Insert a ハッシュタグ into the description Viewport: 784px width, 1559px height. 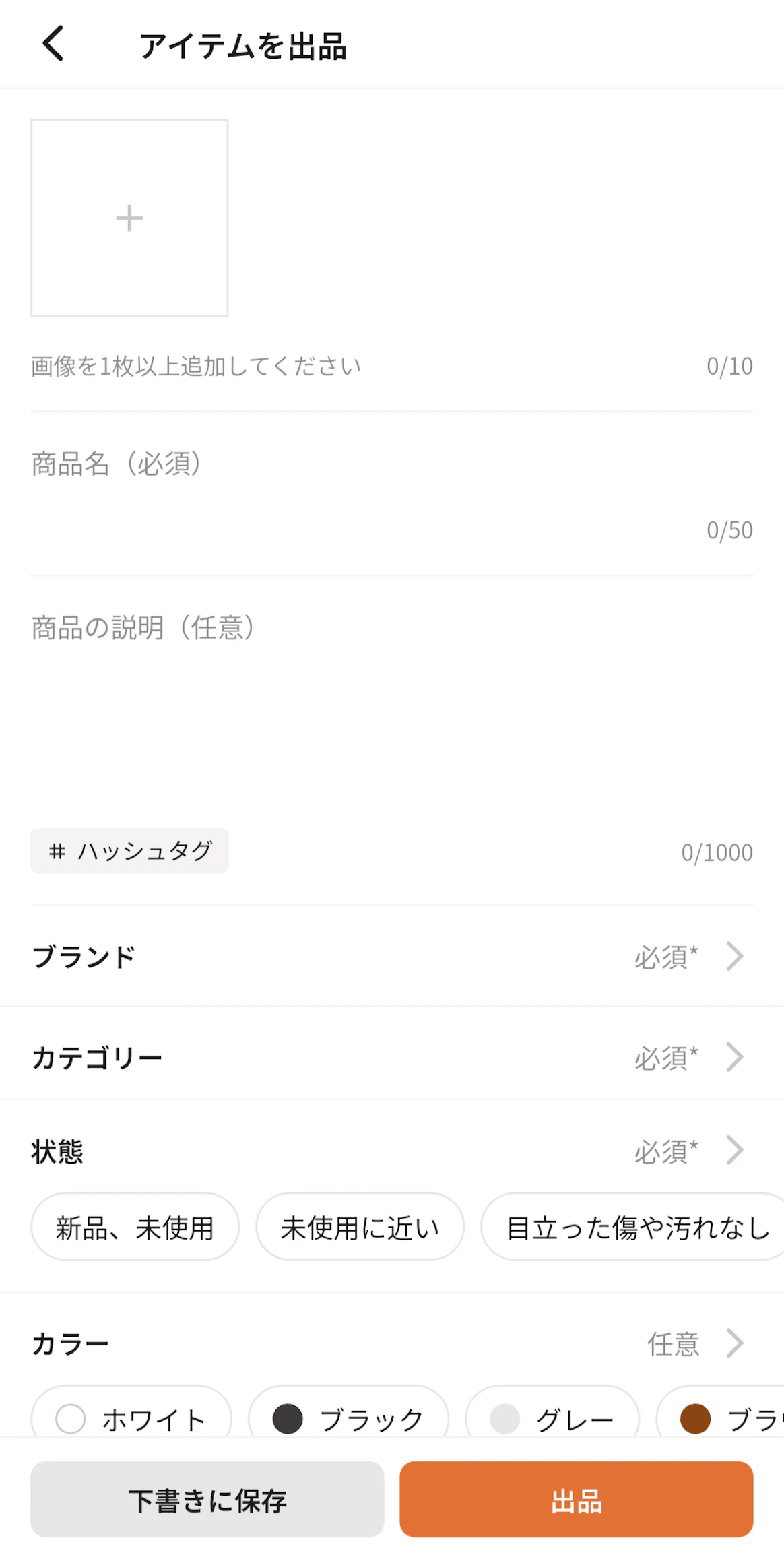coord(129,852)
